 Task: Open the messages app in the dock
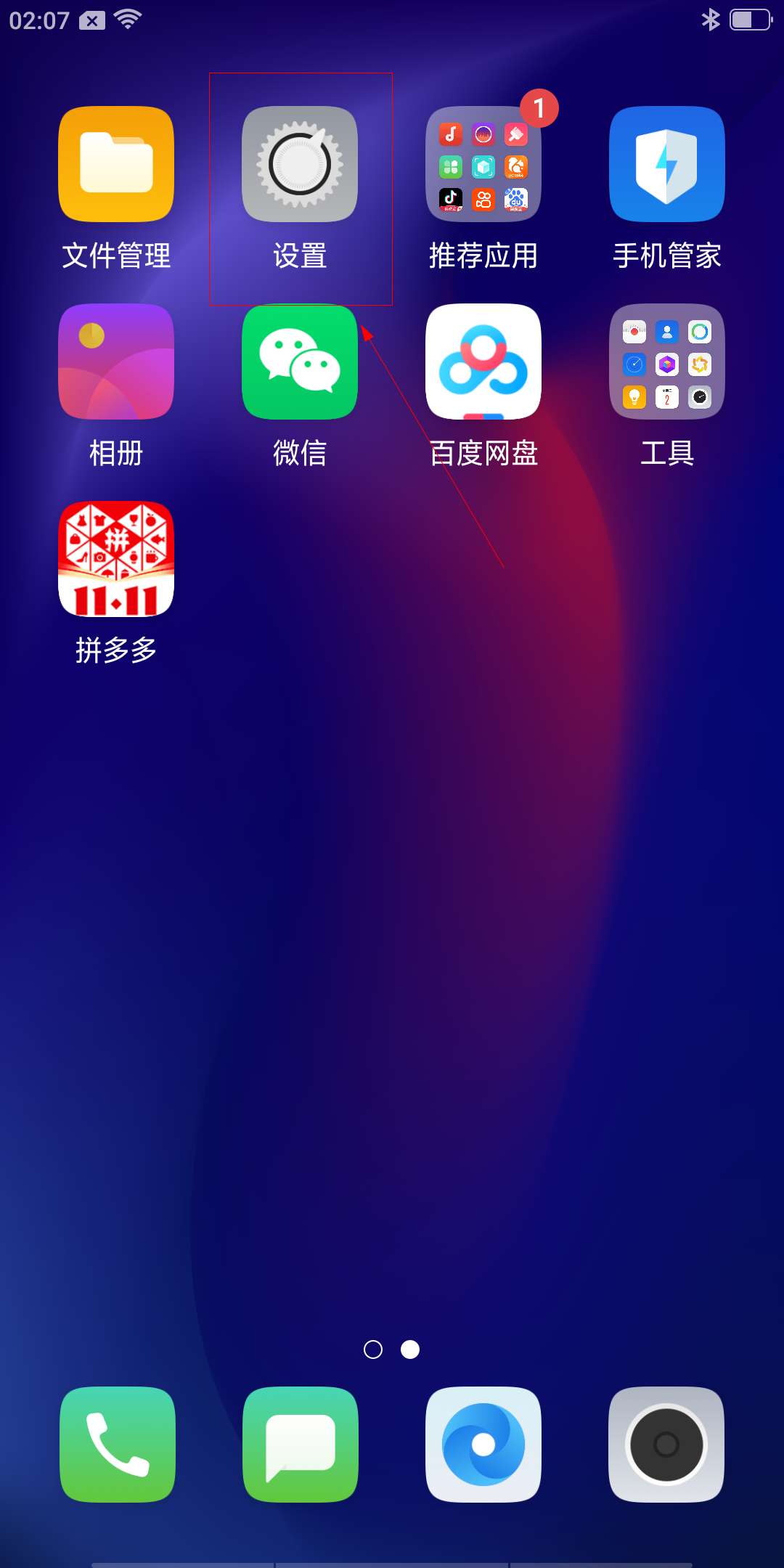pos(301,1445)
